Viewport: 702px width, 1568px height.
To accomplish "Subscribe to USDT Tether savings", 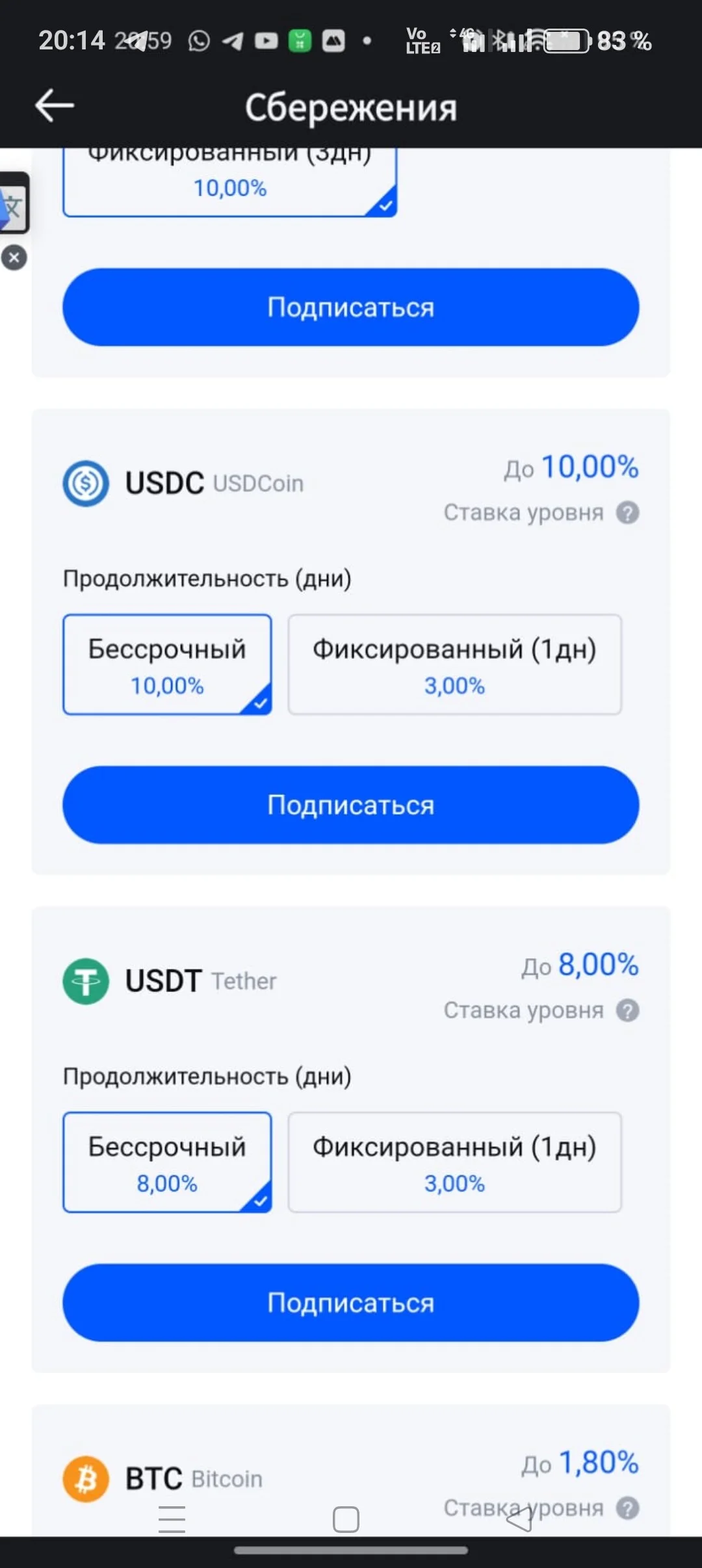I will (351, 1303).
